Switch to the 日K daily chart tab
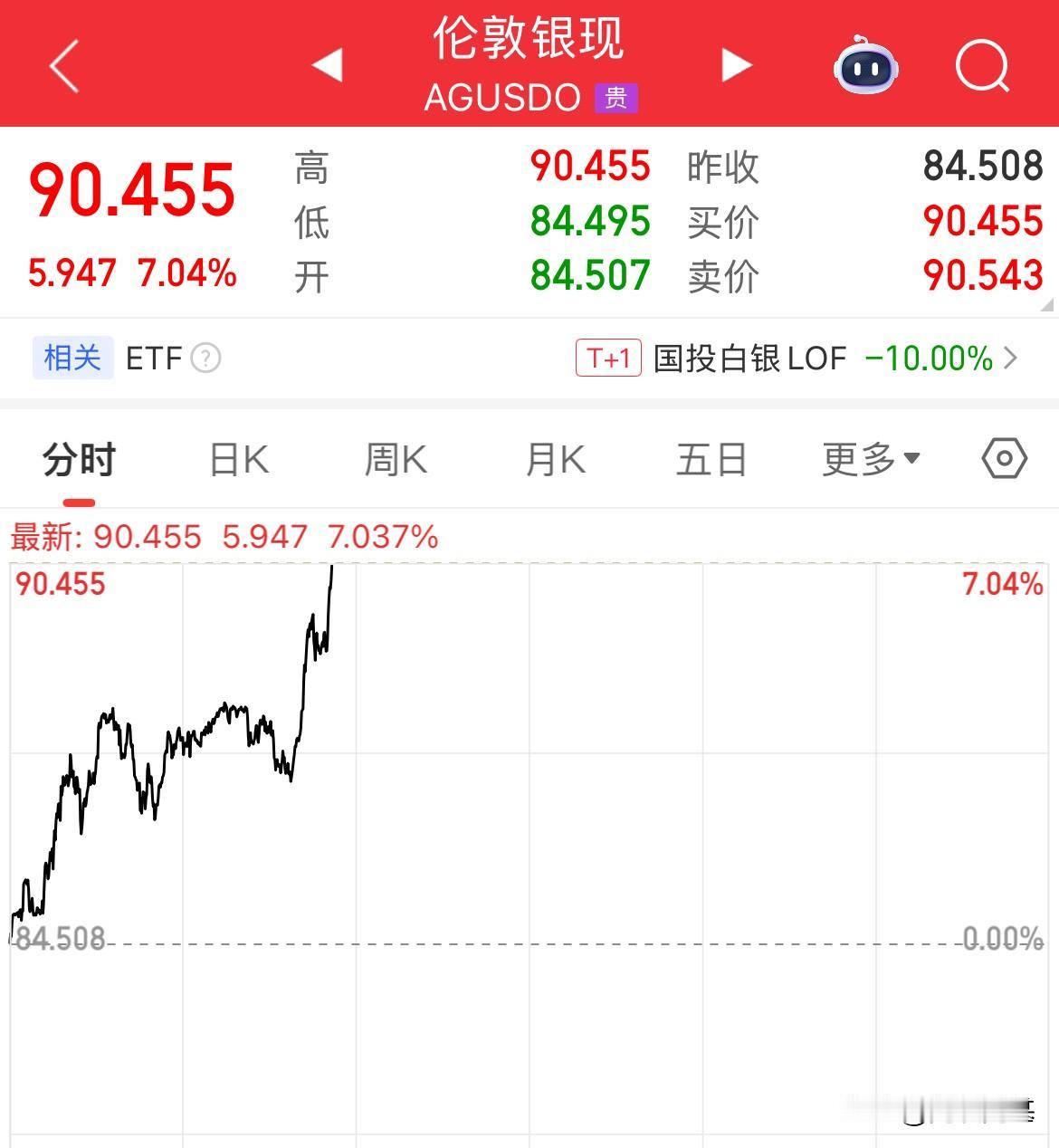The height and width of the screenshot is (1148, 1059). pos(237,459)
